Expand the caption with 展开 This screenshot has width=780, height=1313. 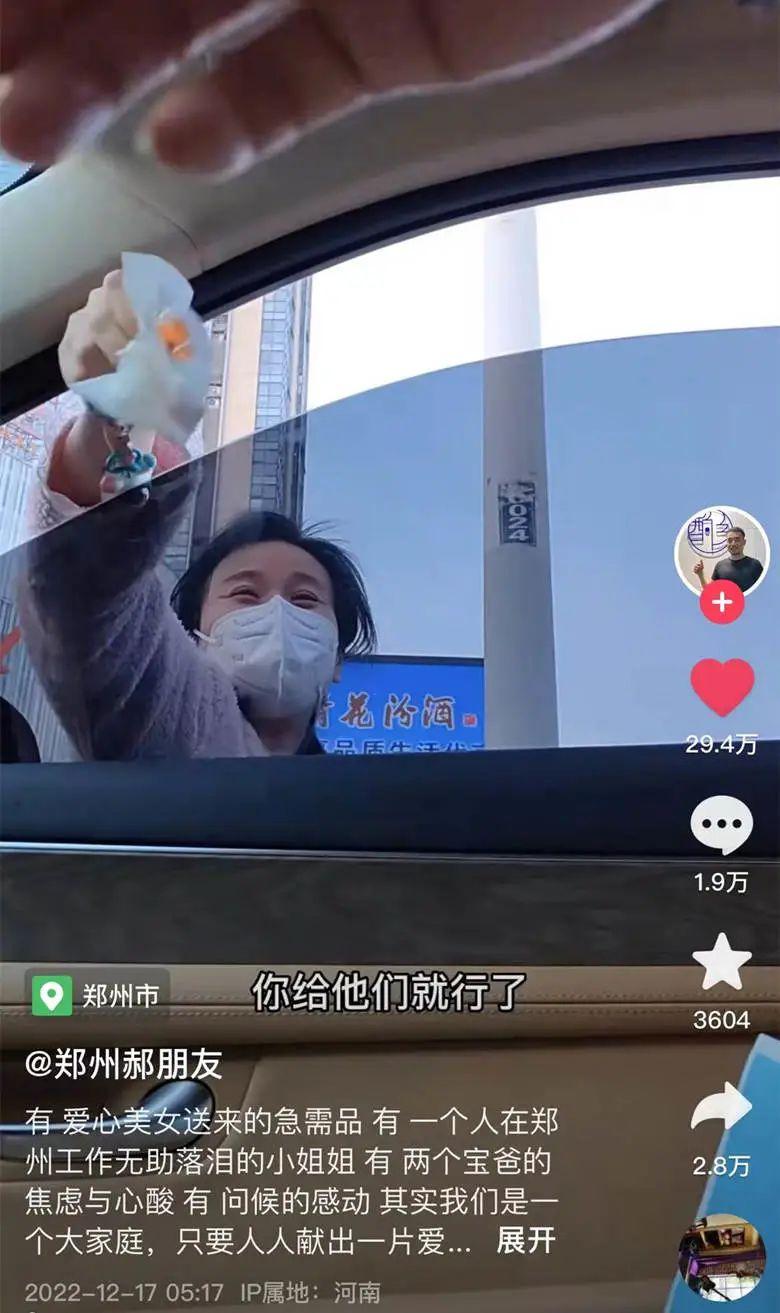tap(526, 1241)
